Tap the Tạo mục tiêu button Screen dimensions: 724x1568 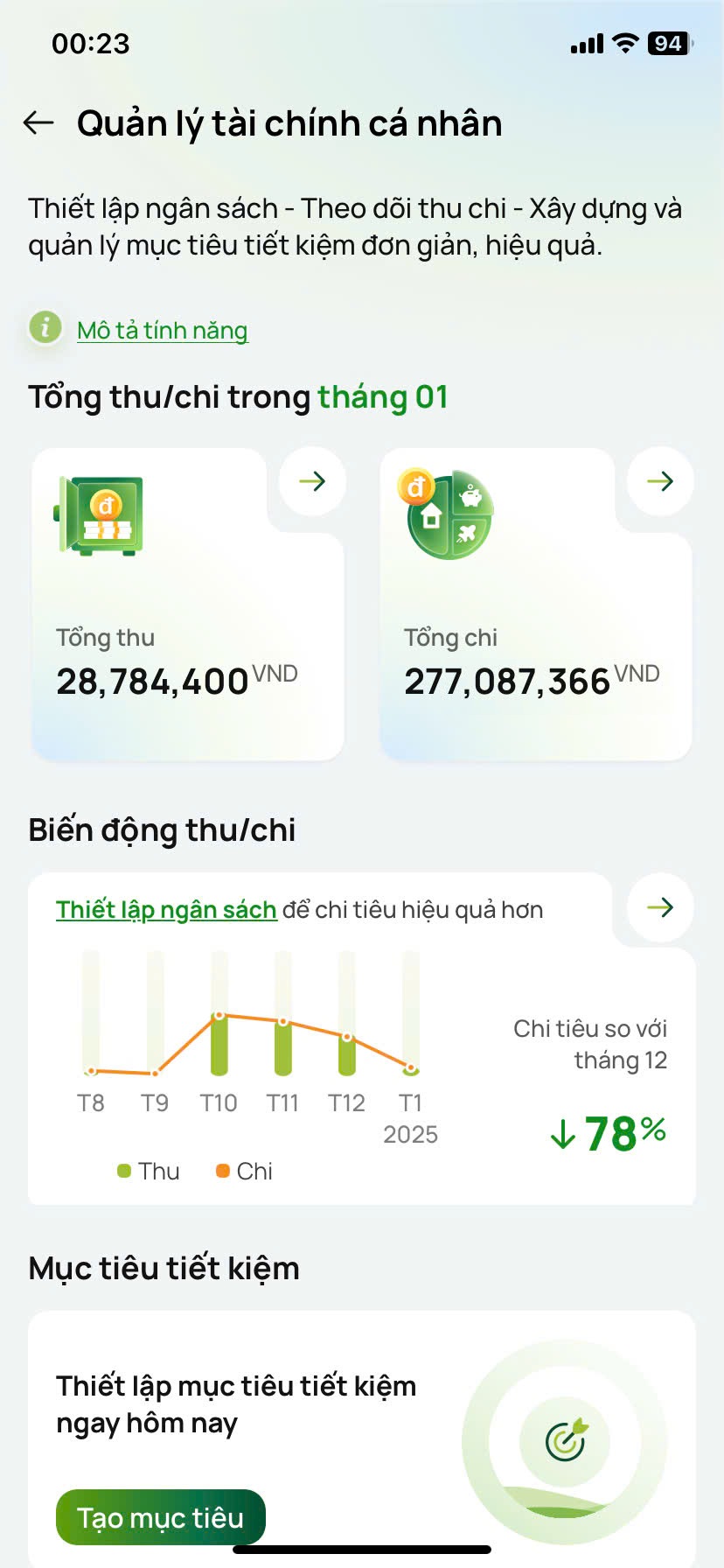(x=160, y=1517)
